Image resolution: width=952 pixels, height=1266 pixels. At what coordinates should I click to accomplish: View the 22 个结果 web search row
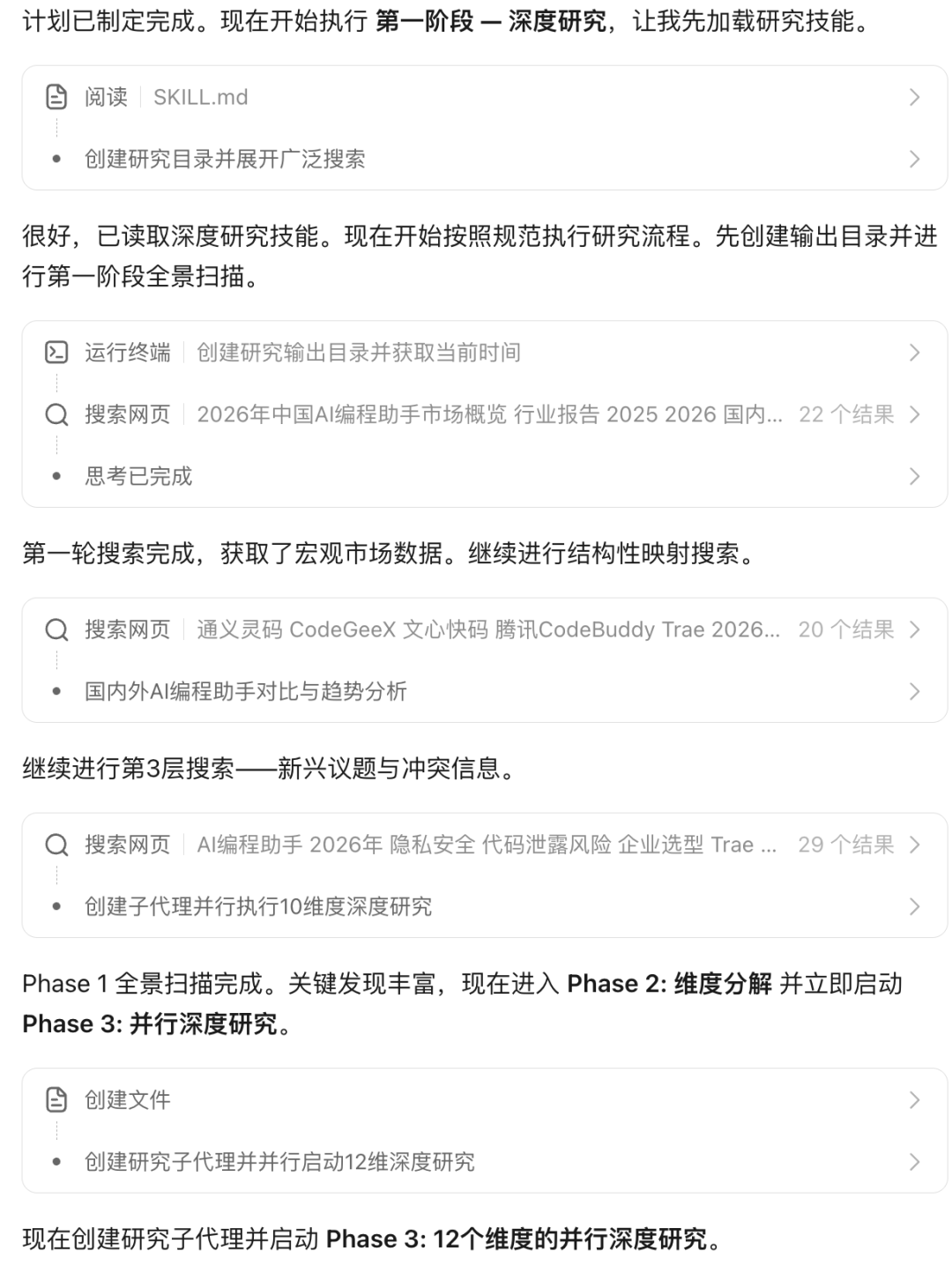coord(483,414)
